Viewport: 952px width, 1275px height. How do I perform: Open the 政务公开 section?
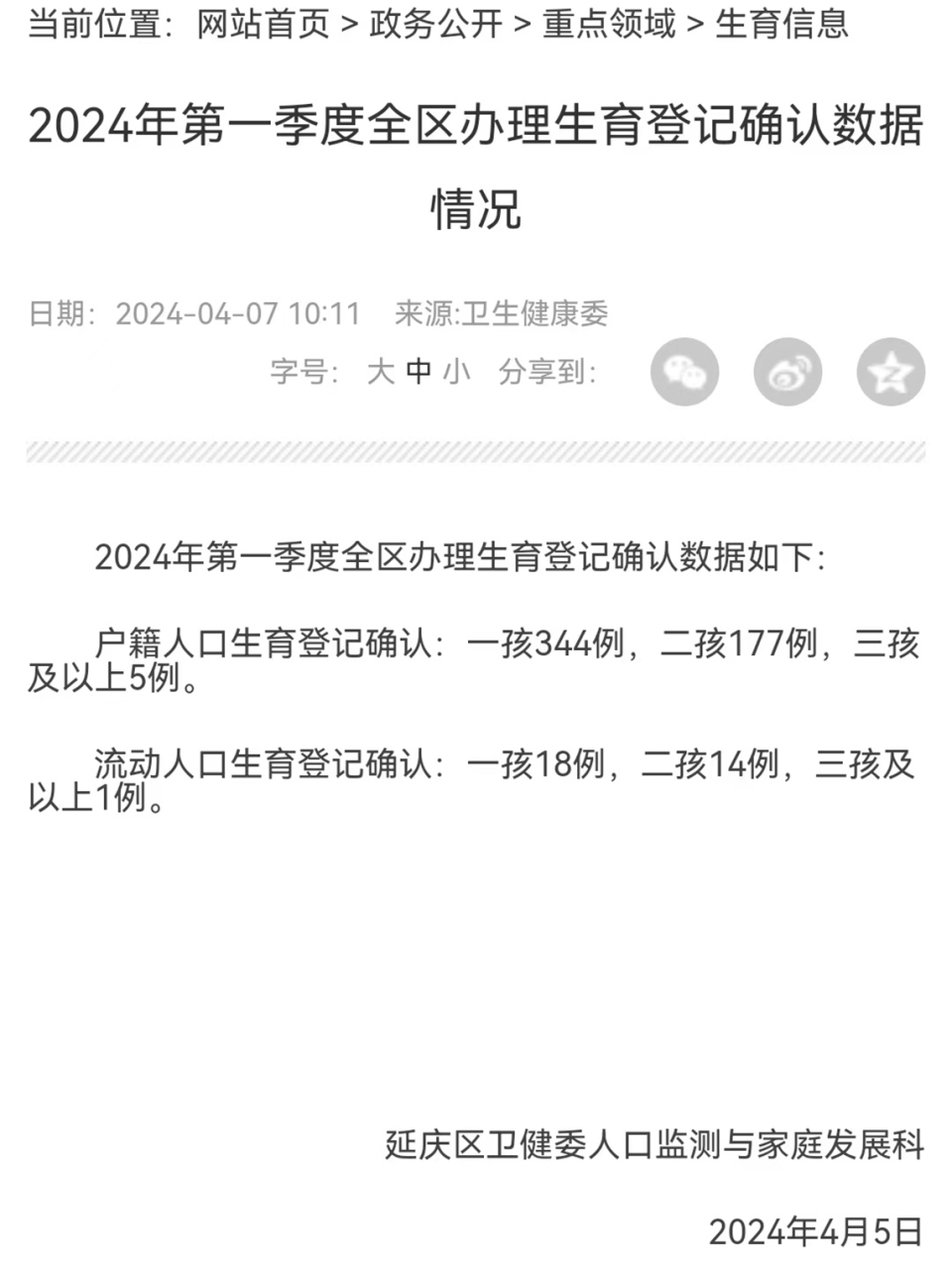[428, 25]
